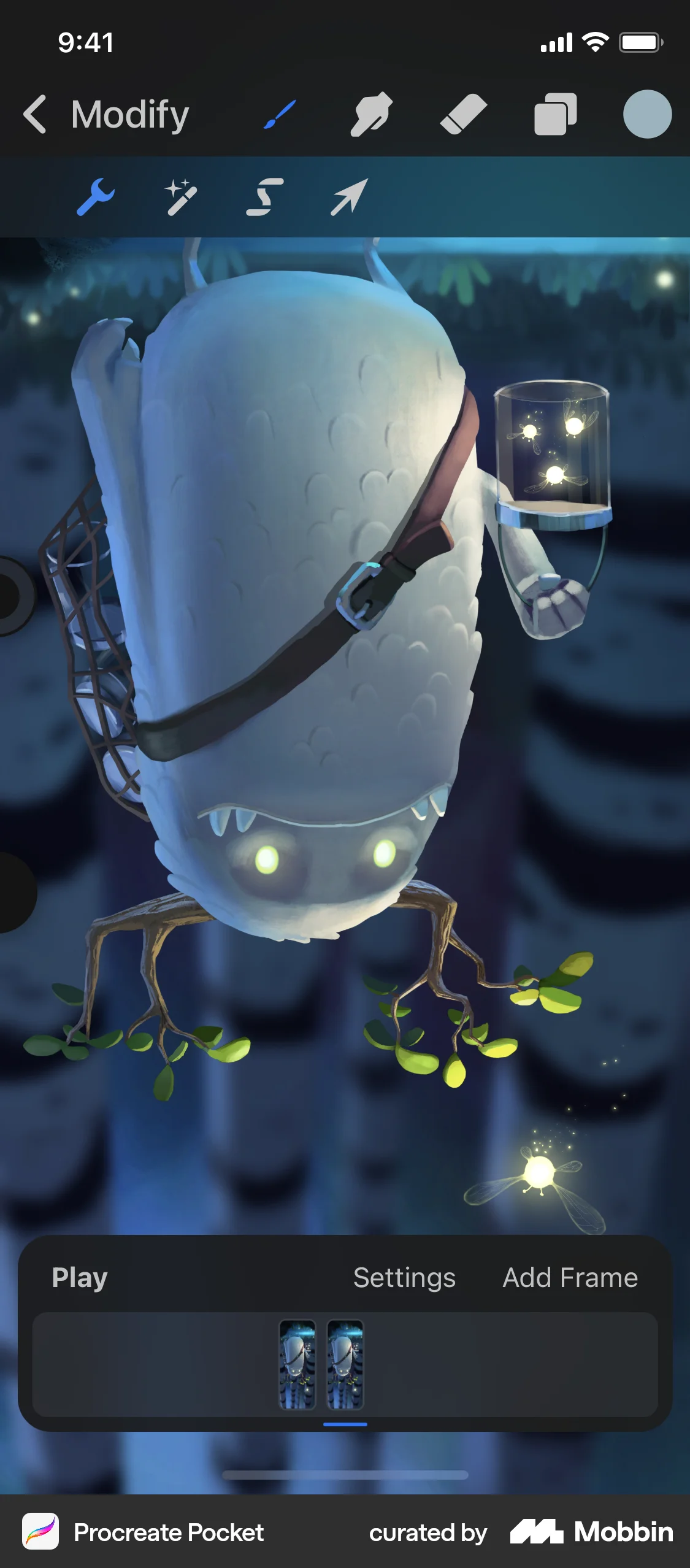Activate the Transform arrow tool
Image resolution: width=690 pixels, height=1568 pixels.
(349, 197)
